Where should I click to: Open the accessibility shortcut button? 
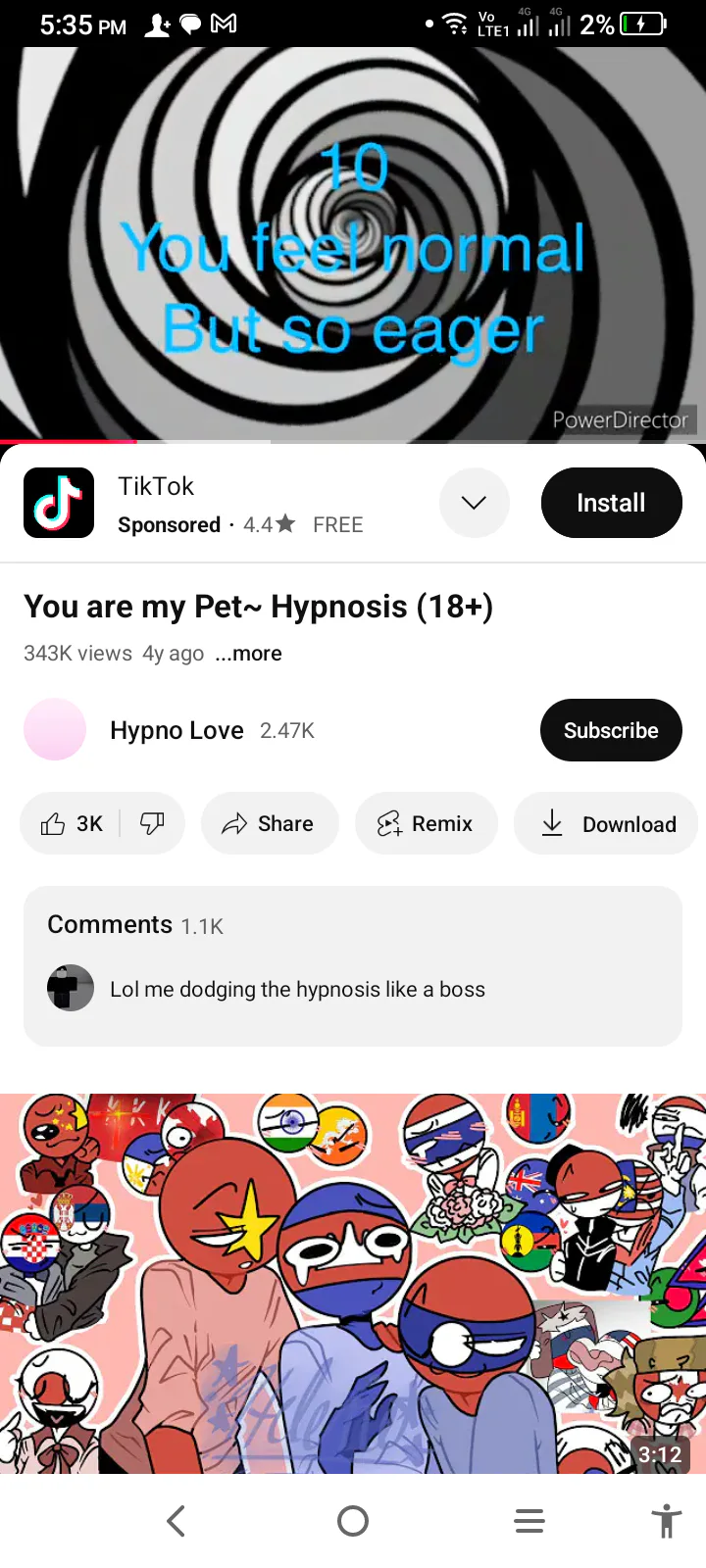666,1521
